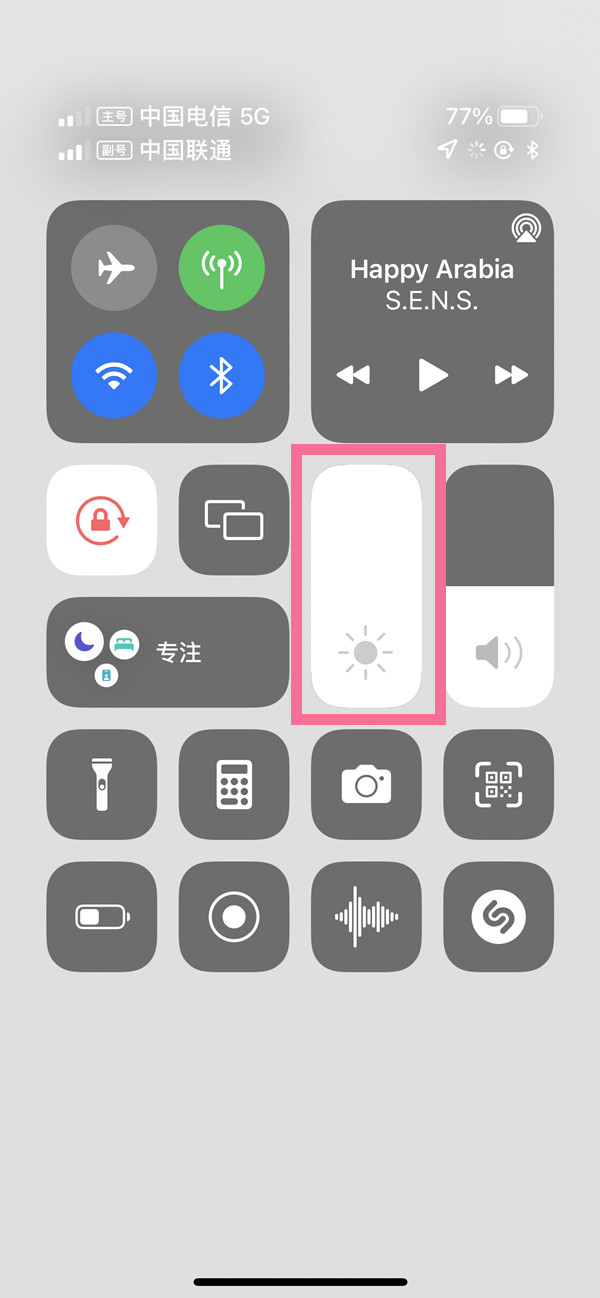Turn off cellular data
Screen dimensions: 600x1298
pos(222,268)
